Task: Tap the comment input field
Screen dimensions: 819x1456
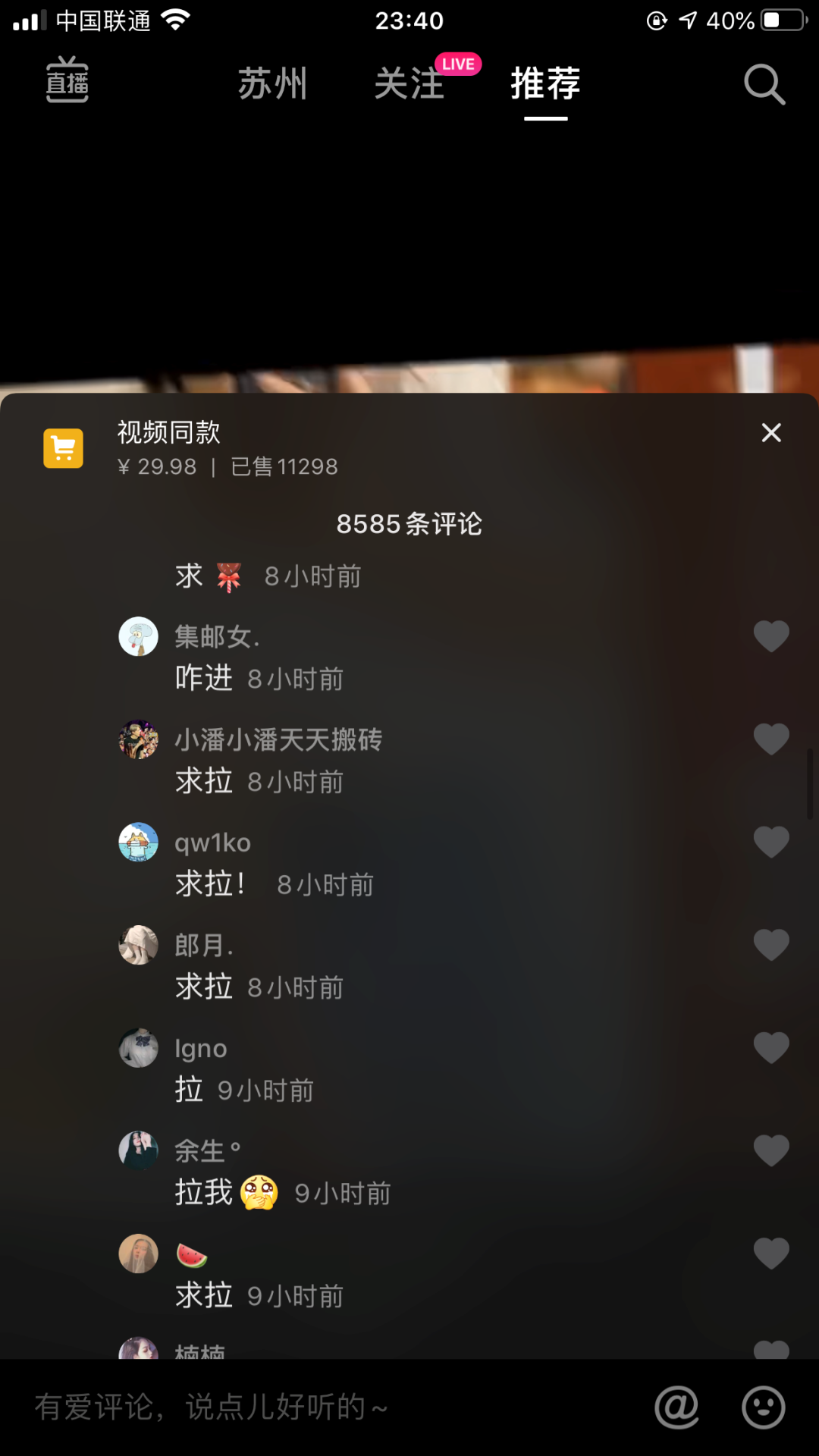Action: (x=303, y=1407)
